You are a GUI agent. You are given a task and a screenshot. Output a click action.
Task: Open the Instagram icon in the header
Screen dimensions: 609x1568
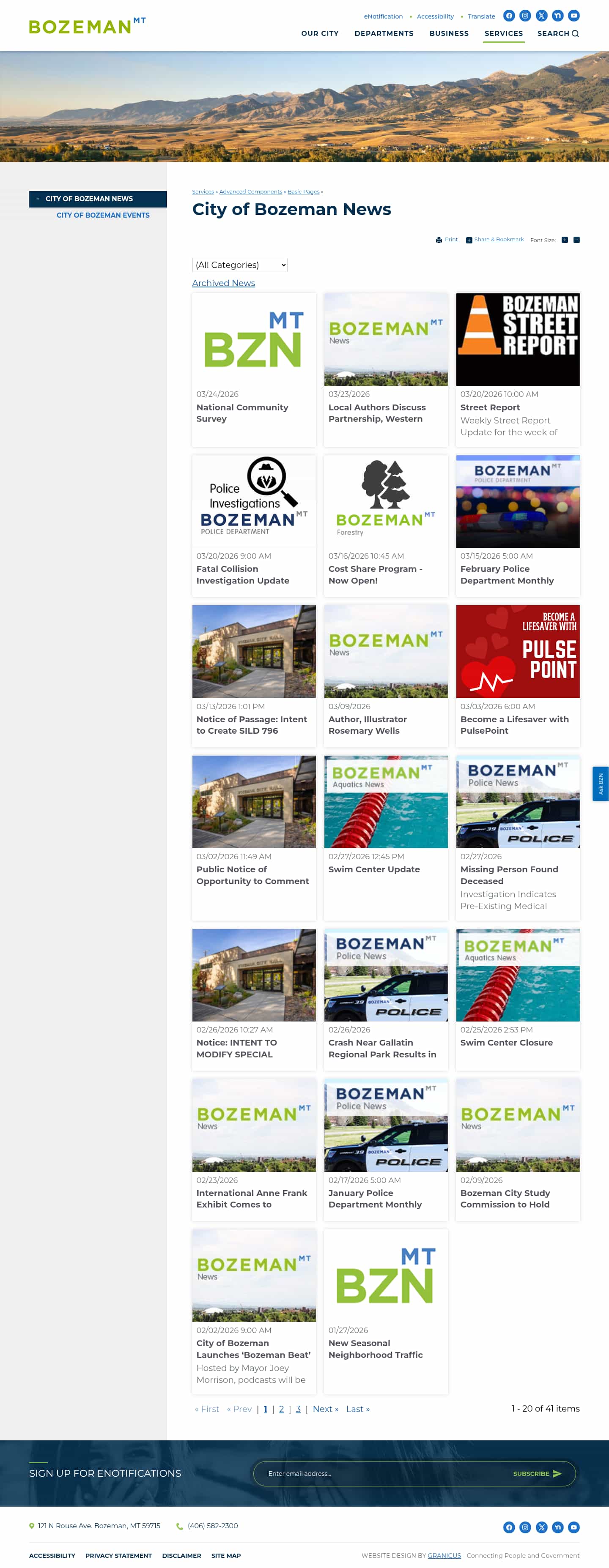coord(526,16)
